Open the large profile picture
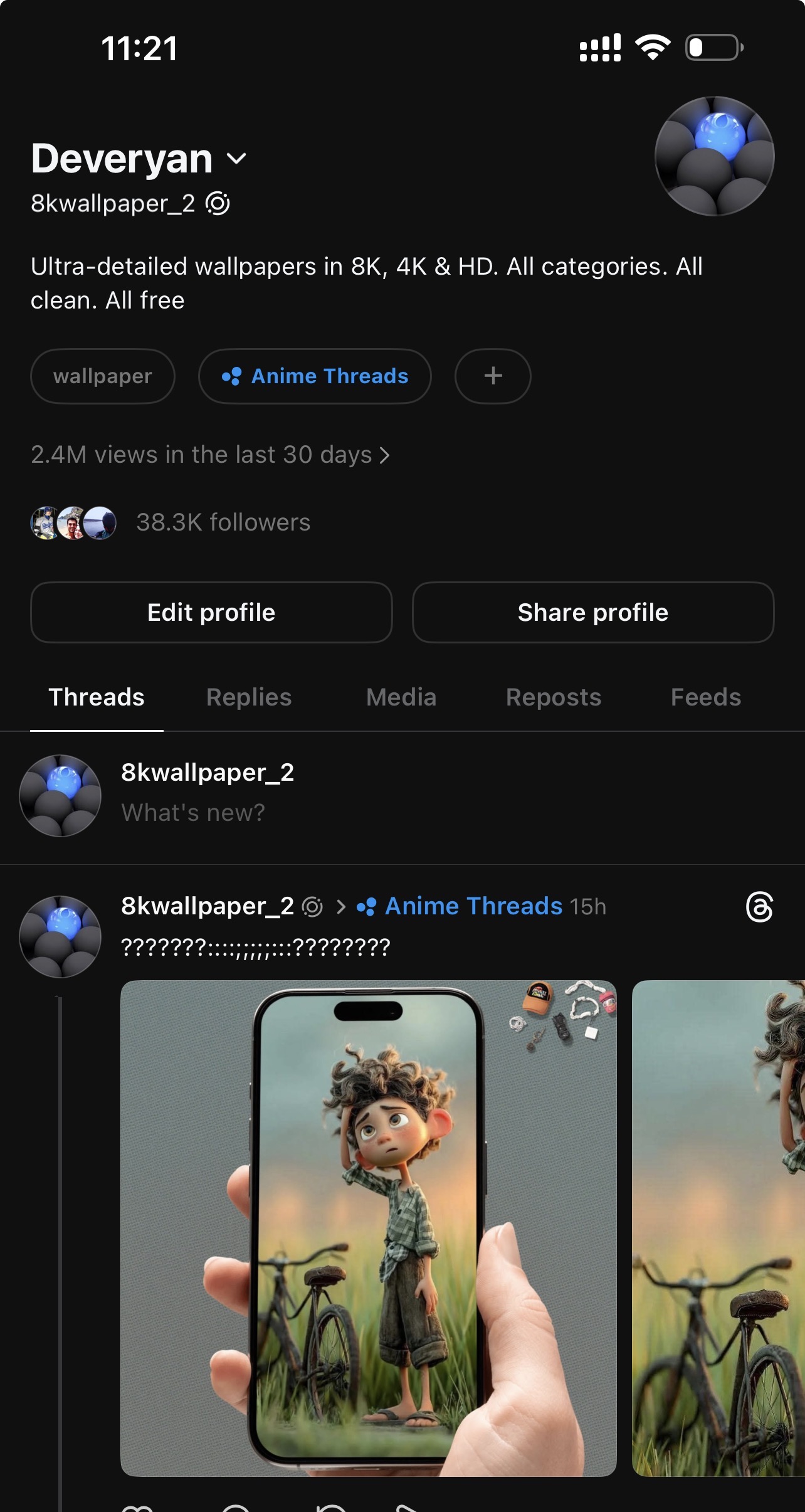This screenshot has width=805, height=1512. 714,156
